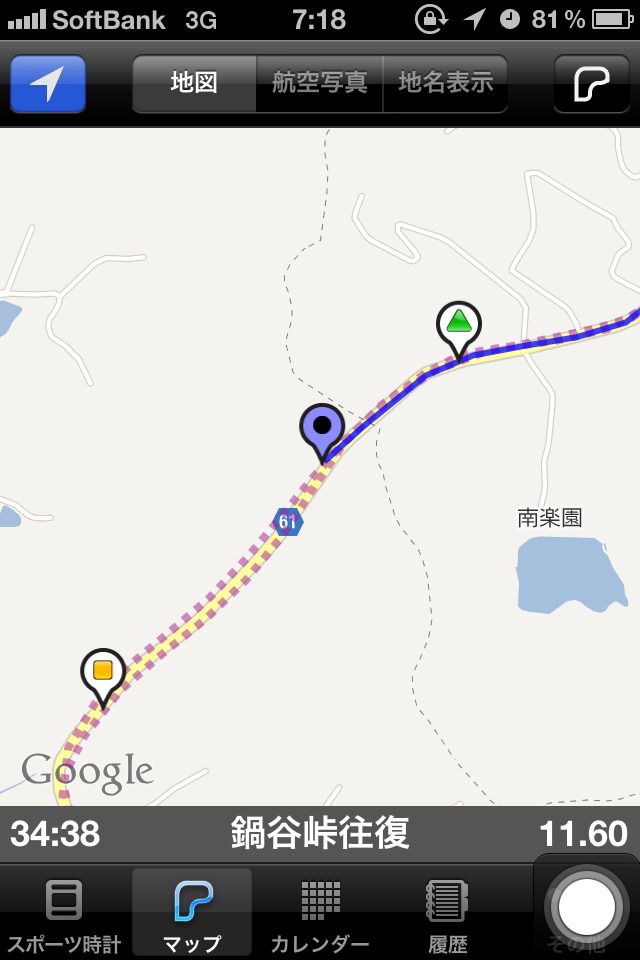Screen dimensions: 640x960
Task: Center map on current location
Action: coord(47,84)
